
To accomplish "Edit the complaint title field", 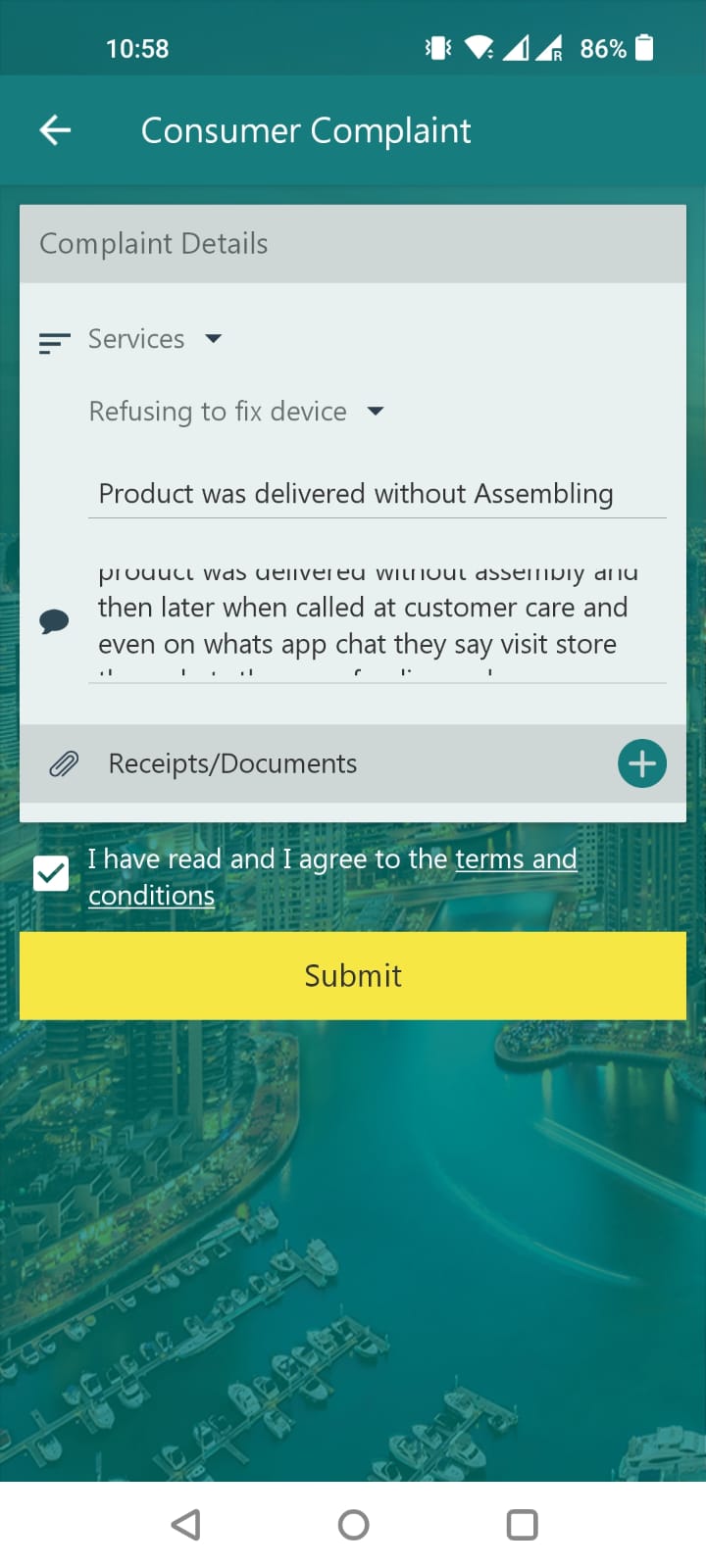I will pyautogui.click(x=378, y=494).
